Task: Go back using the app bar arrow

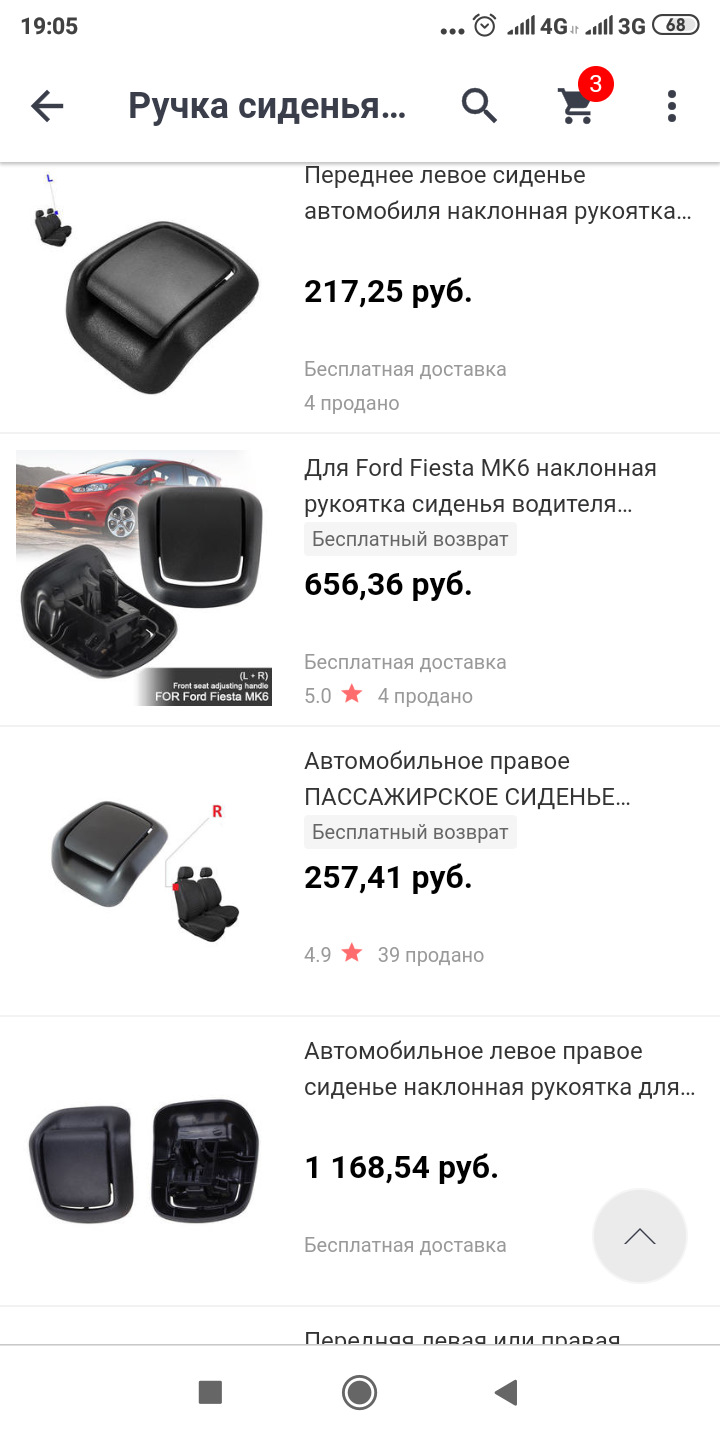Action: tap(47, 106)
